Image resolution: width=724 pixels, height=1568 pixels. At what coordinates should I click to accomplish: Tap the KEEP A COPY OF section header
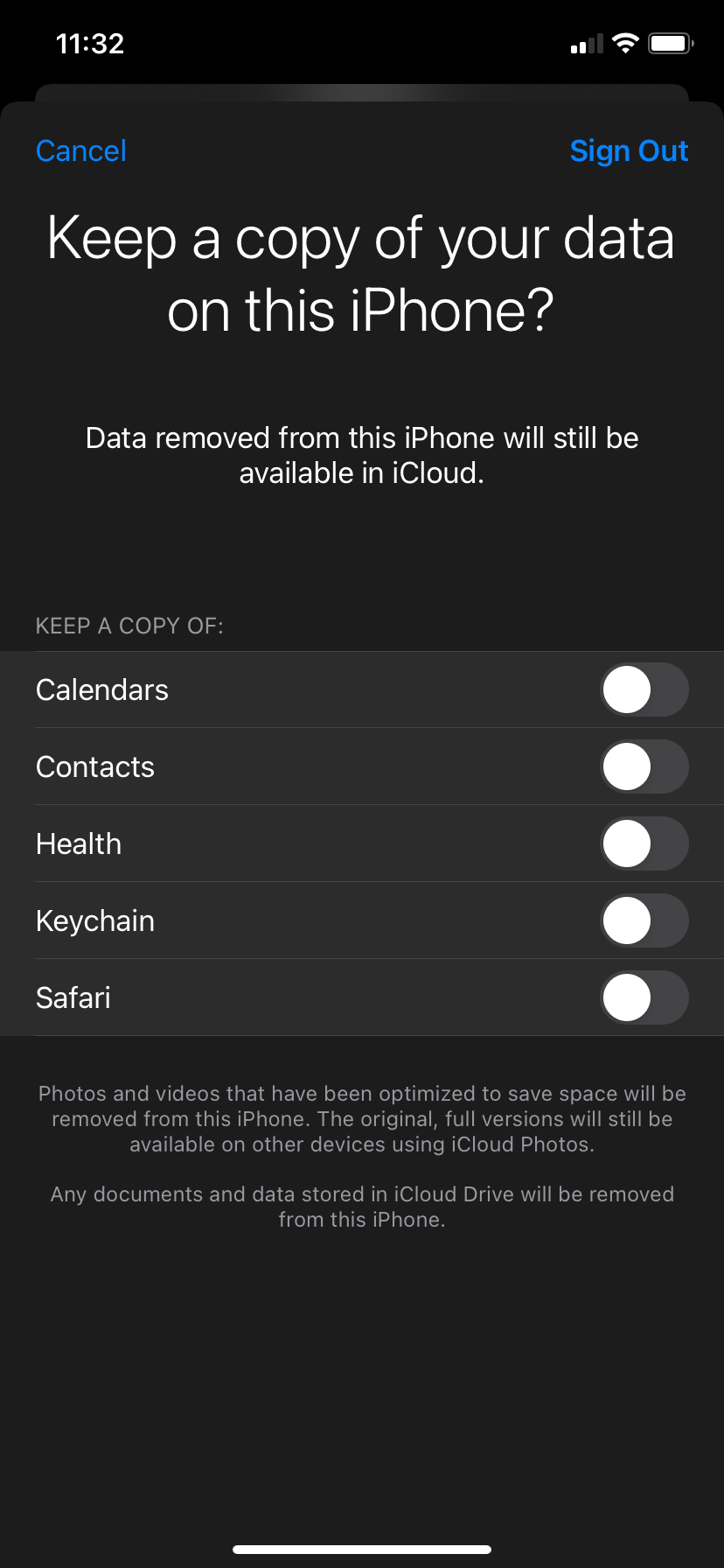coord(129,626)
